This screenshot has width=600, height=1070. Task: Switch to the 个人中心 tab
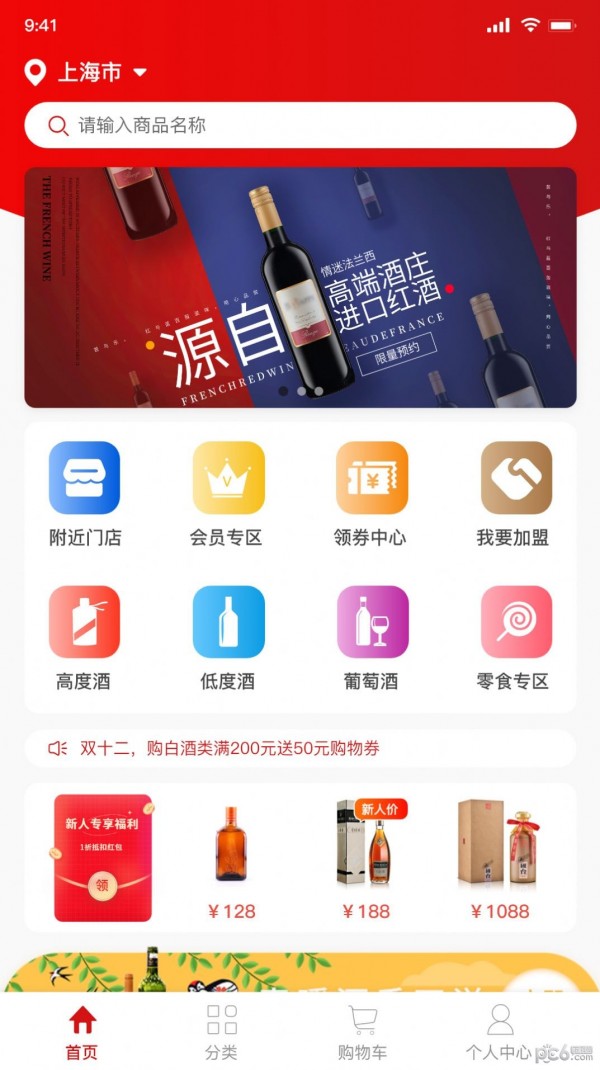click(499, 1032)
